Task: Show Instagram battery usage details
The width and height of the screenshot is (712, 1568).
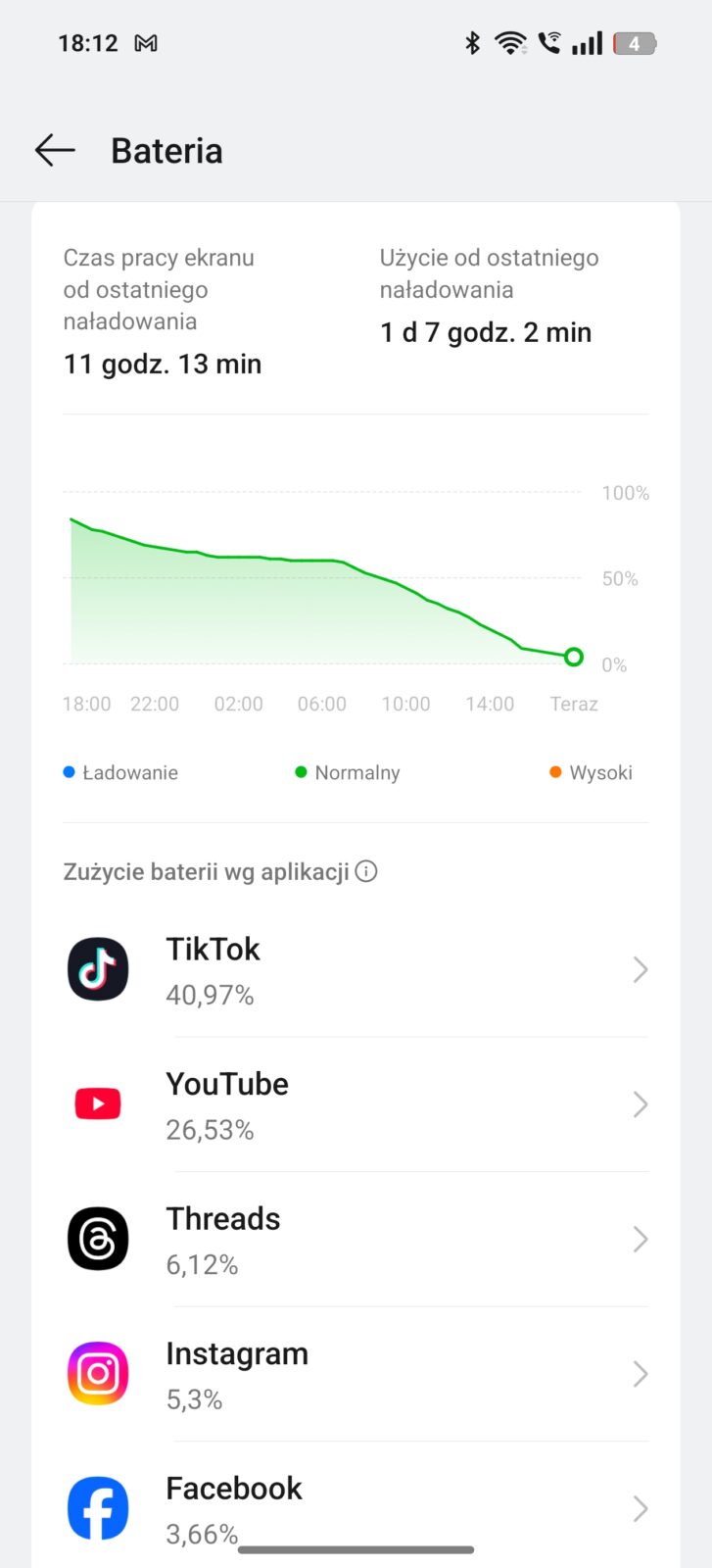Action: 356,1374
